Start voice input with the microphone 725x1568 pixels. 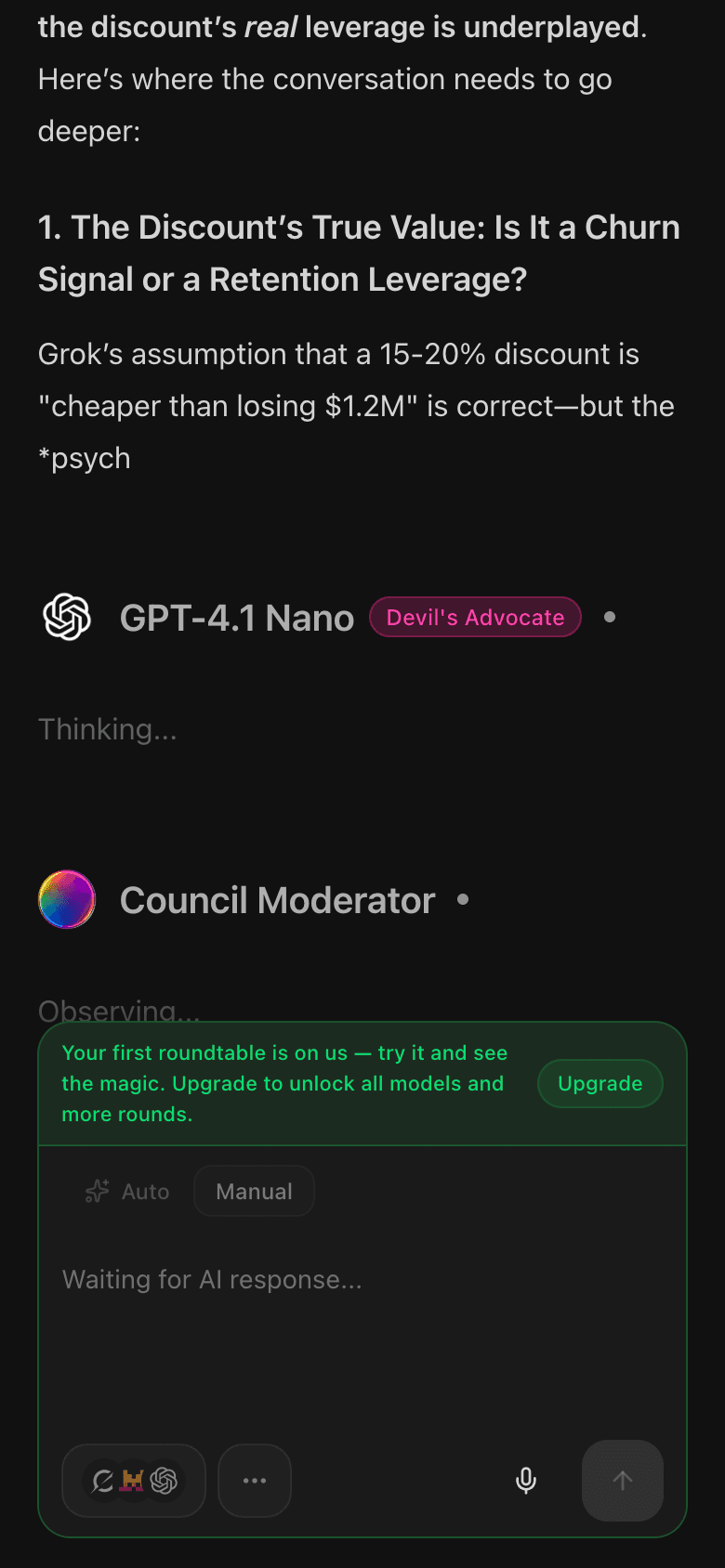526,1480
